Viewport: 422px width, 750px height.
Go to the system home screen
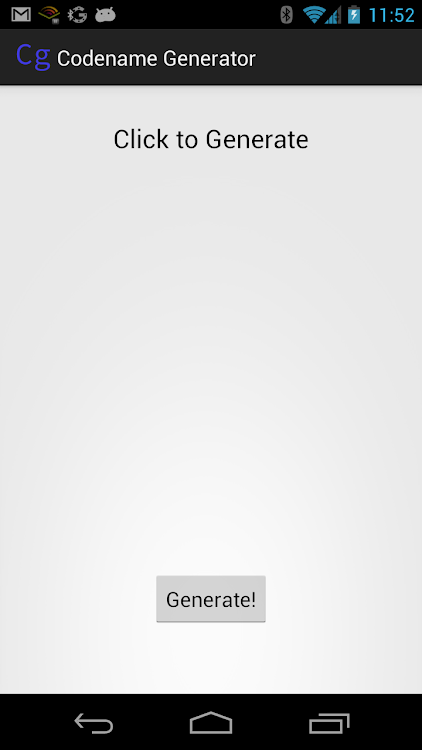click(x=211, y=723)
